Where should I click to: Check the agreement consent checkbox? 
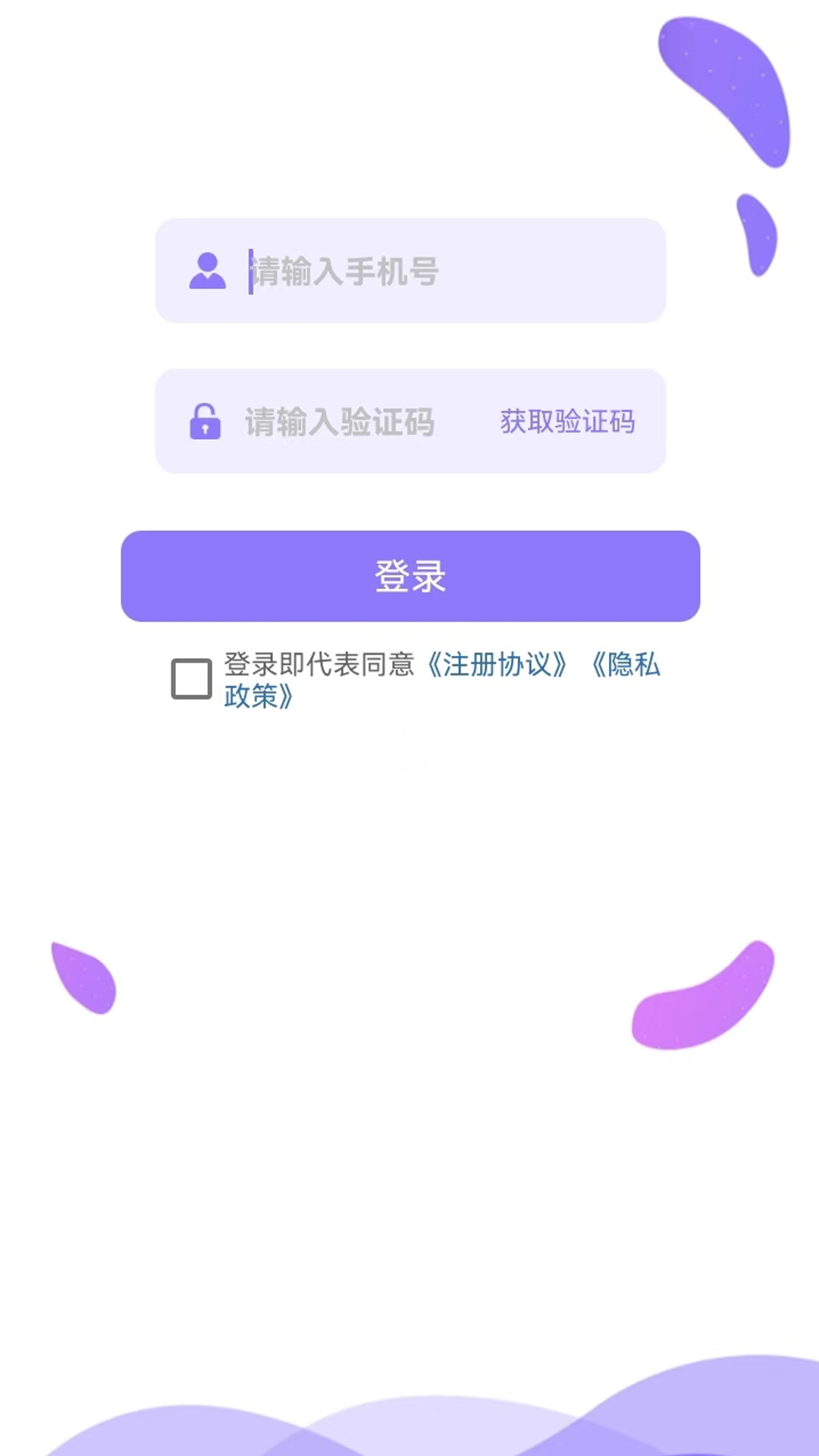coord(191,679)
